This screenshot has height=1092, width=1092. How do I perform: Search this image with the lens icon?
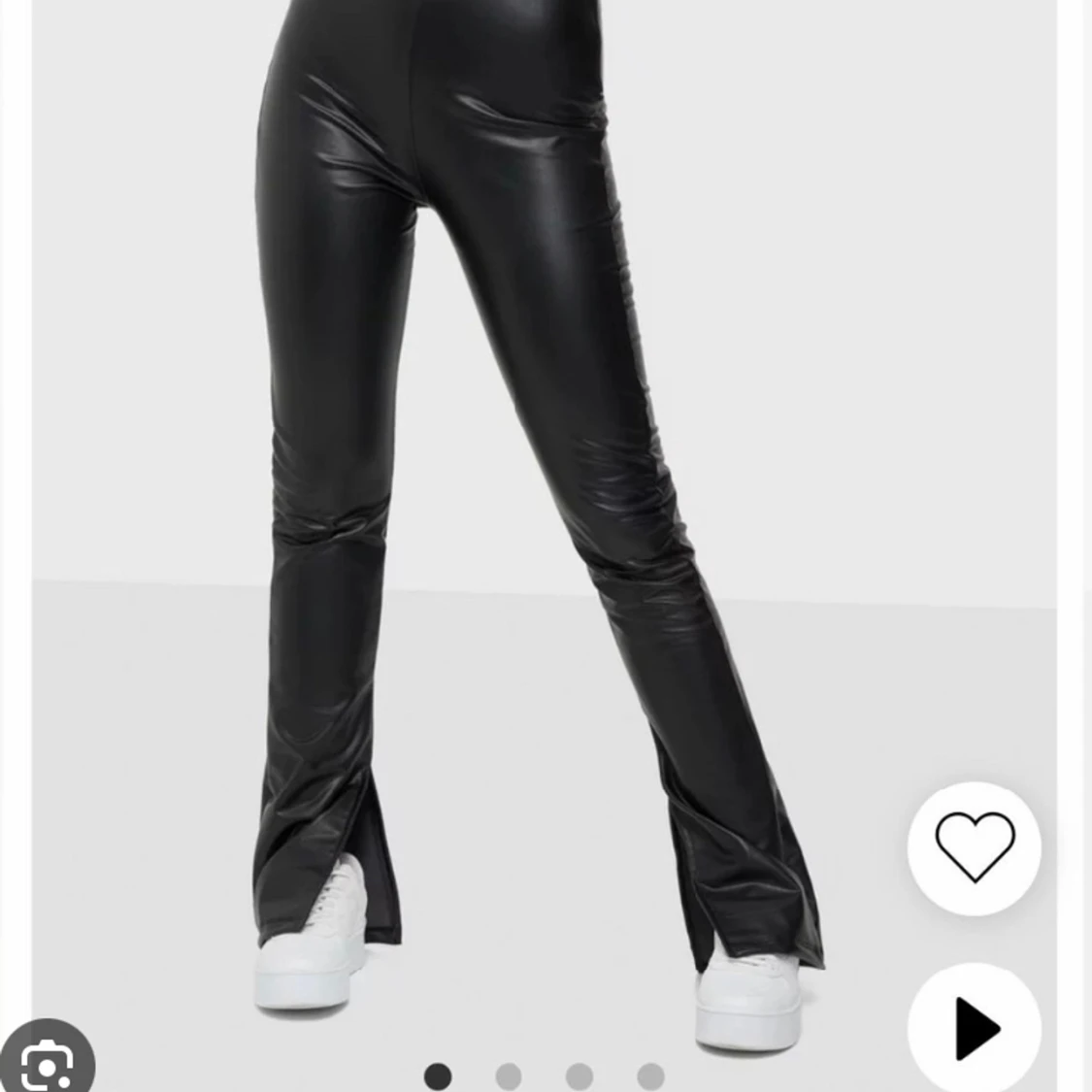46,1065
